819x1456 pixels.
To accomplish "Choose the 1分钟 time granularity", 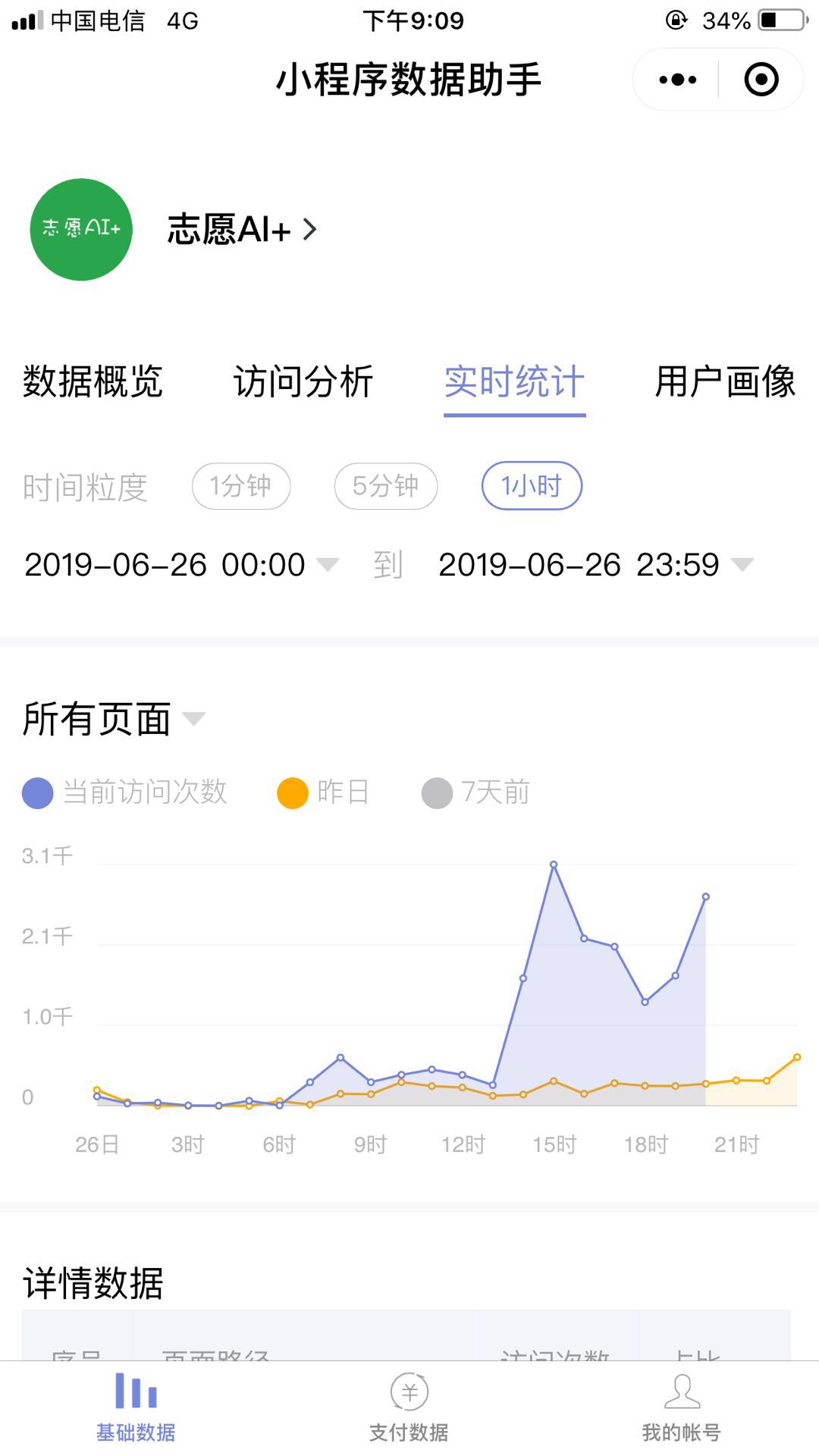I will click(241, 486).
